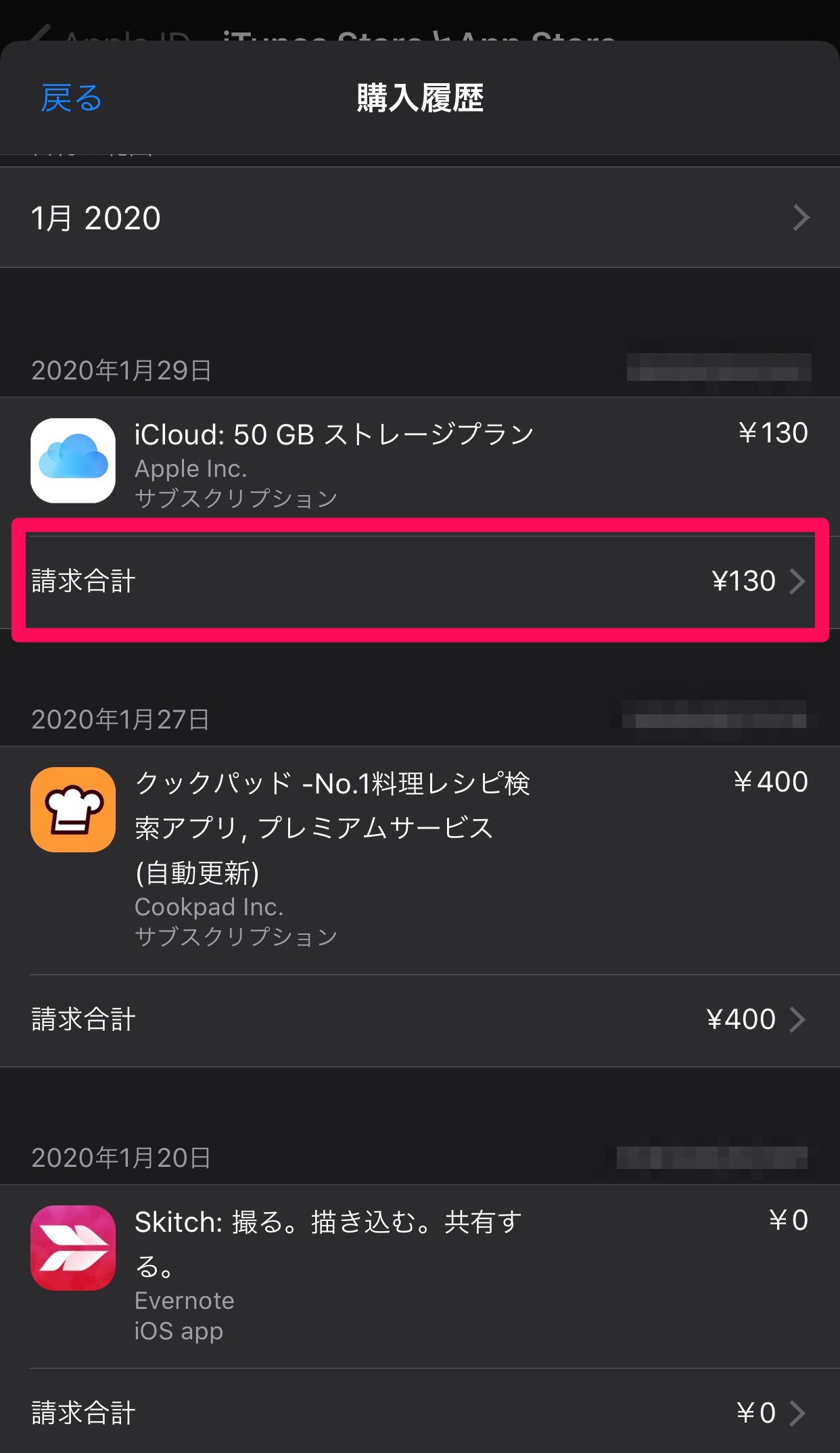Expand the 1月 2020 month section

(419, 218)
